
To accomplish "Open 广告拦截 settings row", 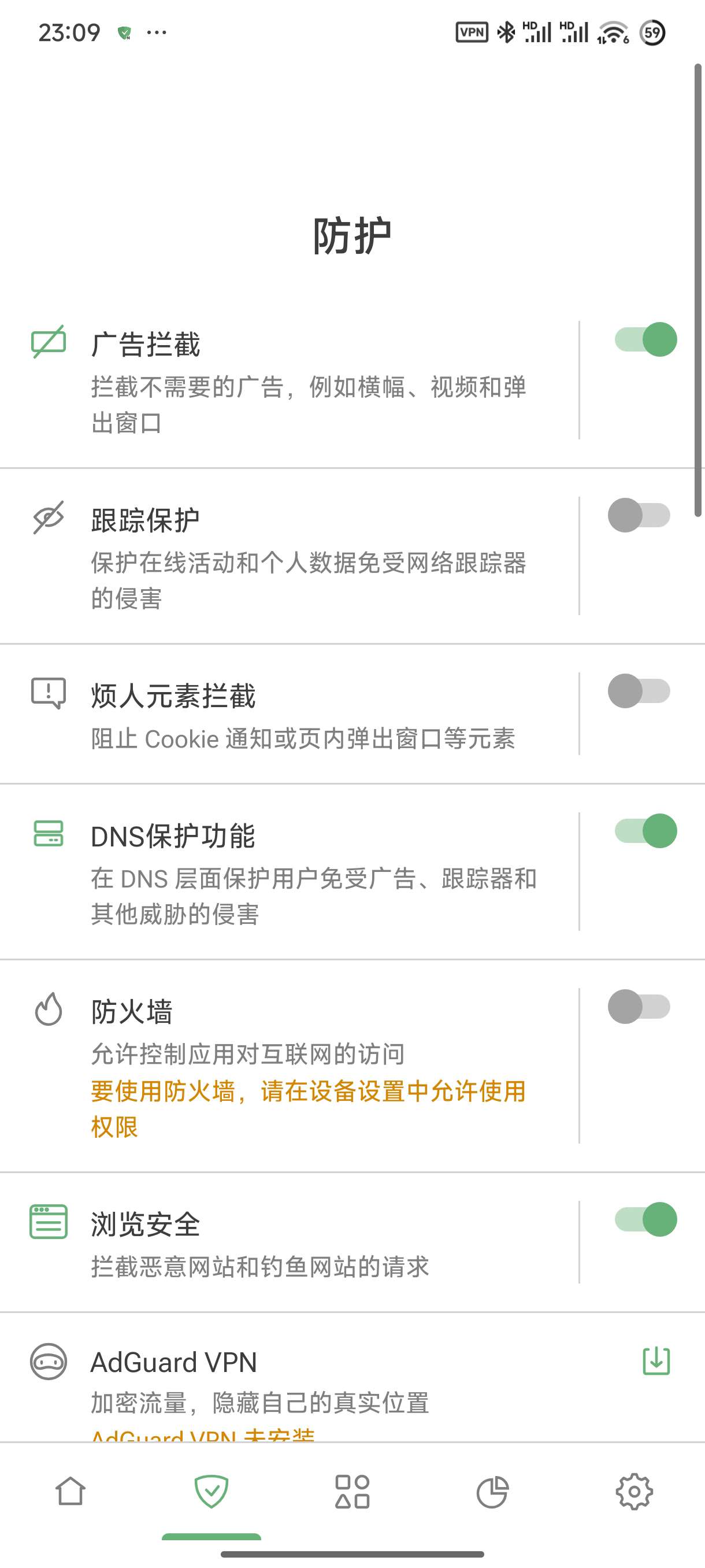I will [304, 380].
